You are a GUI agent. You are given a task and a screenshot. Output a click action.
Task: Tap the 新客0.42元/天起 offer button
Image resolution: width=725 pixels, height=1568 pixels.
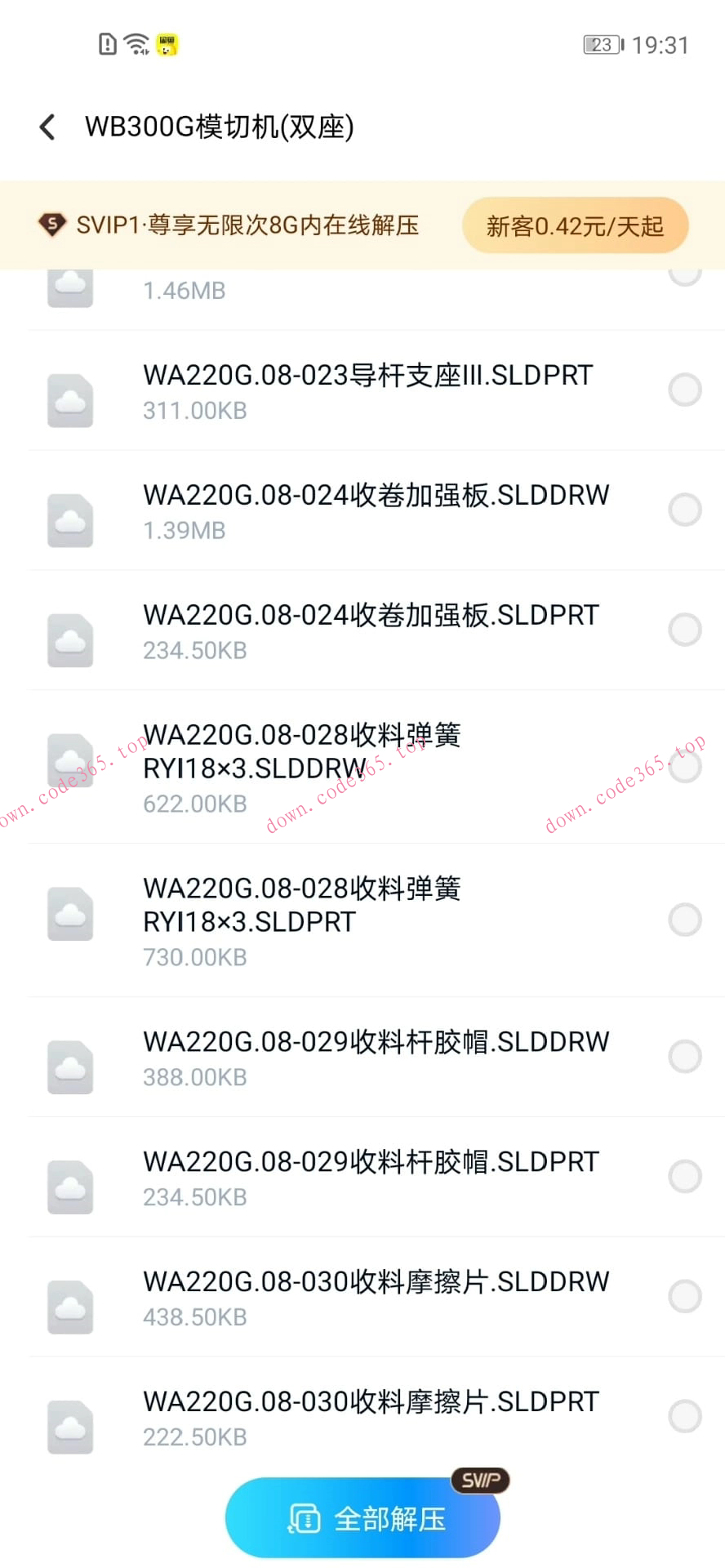[x=575, y=225]
